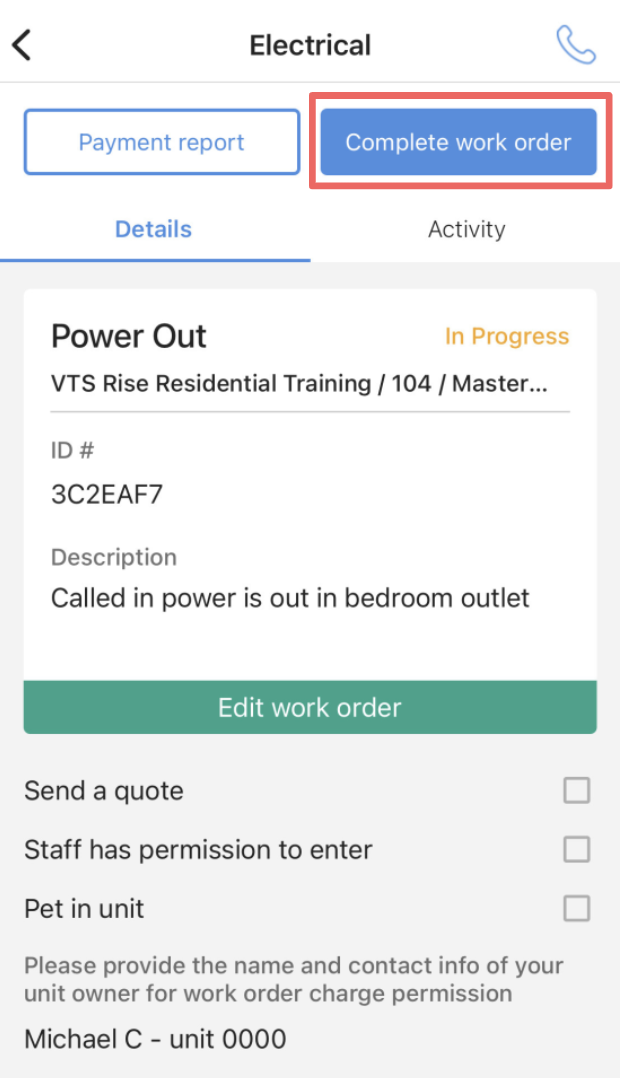Go back from the Electrical screen
This screenshot has height=1078, width=620.
point(22,45)
